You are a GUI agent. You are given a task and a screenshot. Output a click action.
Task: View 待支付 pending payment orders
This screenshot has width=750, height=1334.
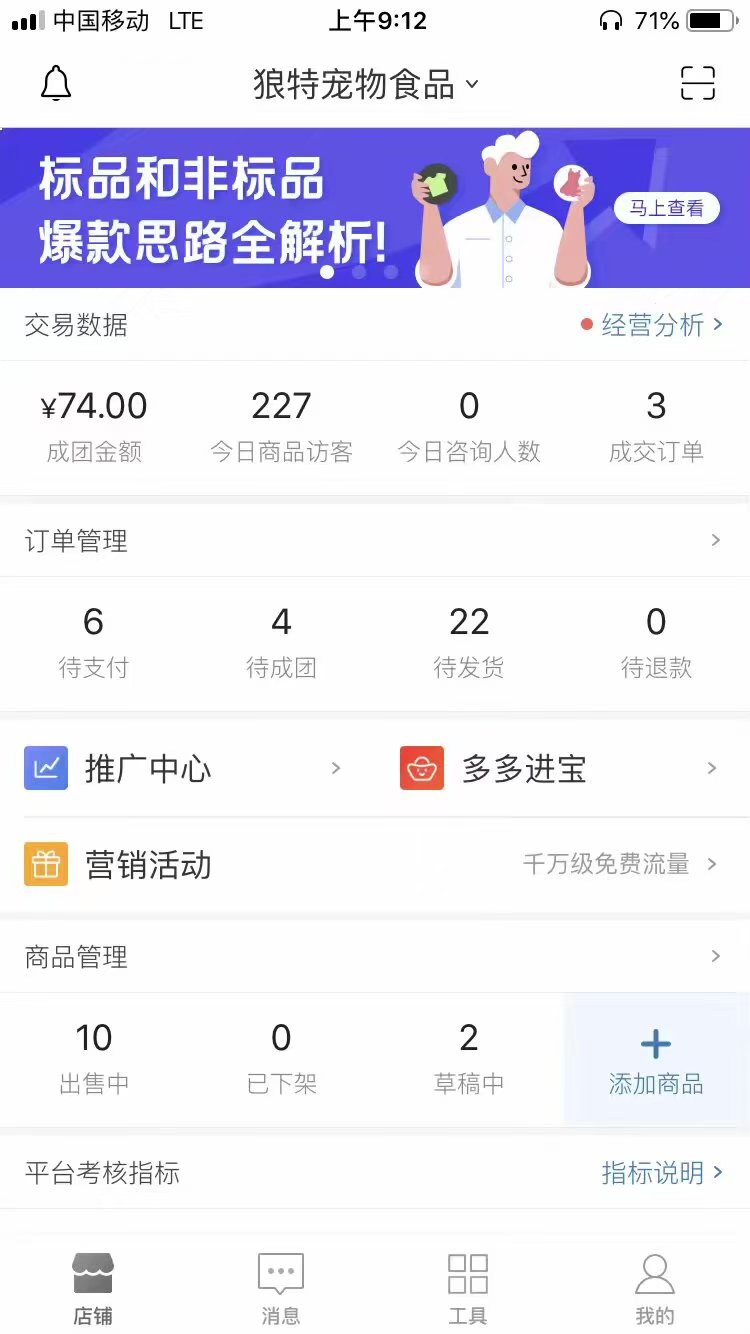coord(93,642)
